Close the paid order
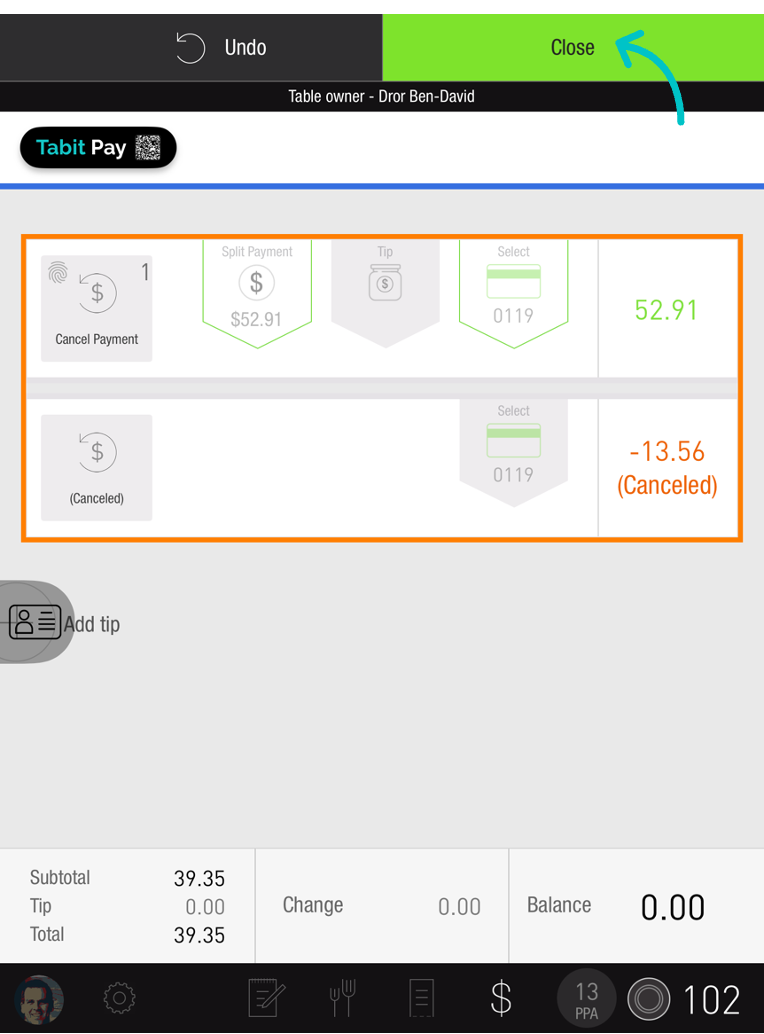The width and height of the screenshot is (764, 1034). [x=573, y=47]
